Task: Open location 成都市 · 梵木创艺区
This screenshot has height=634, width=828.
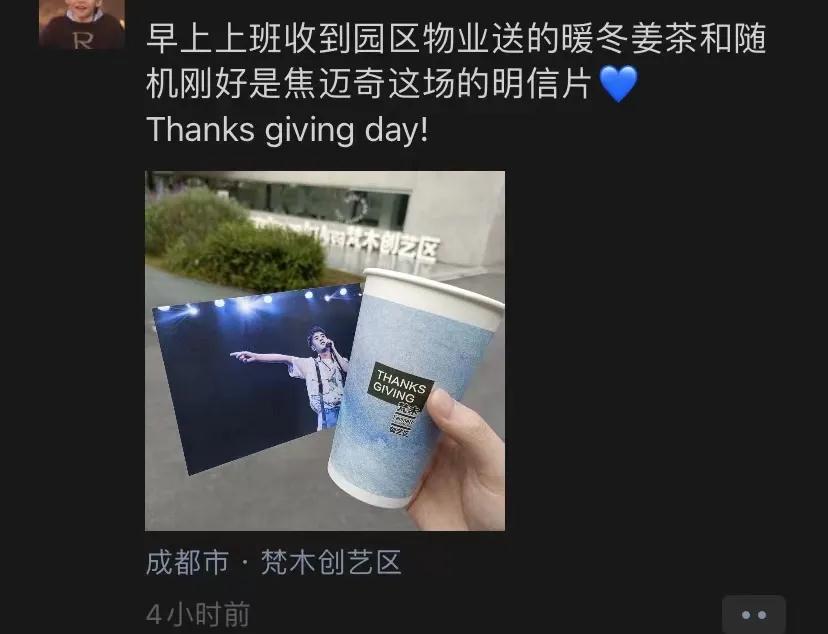Action: point(274,562)
